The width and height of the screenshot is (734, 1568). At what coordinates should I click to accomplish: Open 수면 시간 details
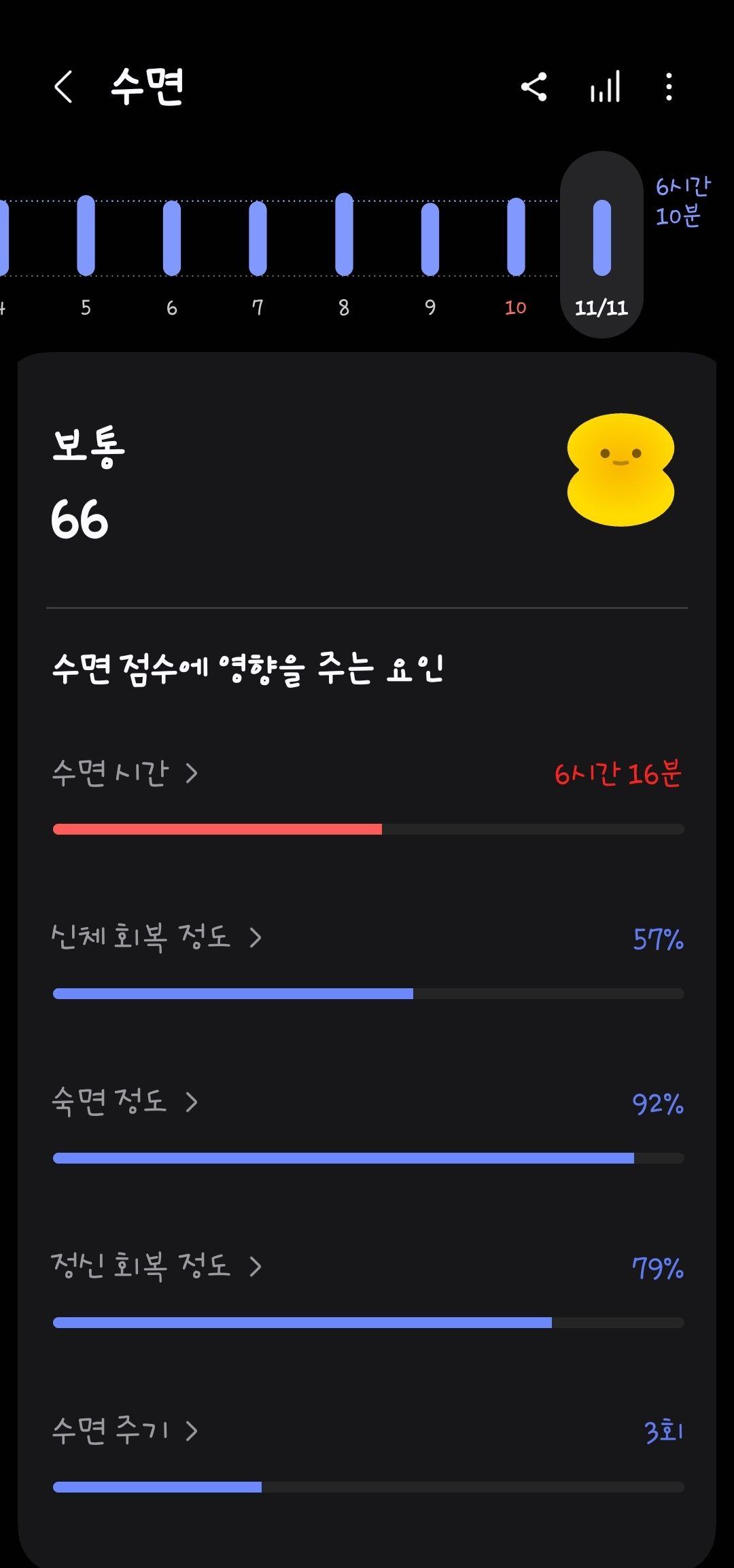tap(126, 773)
